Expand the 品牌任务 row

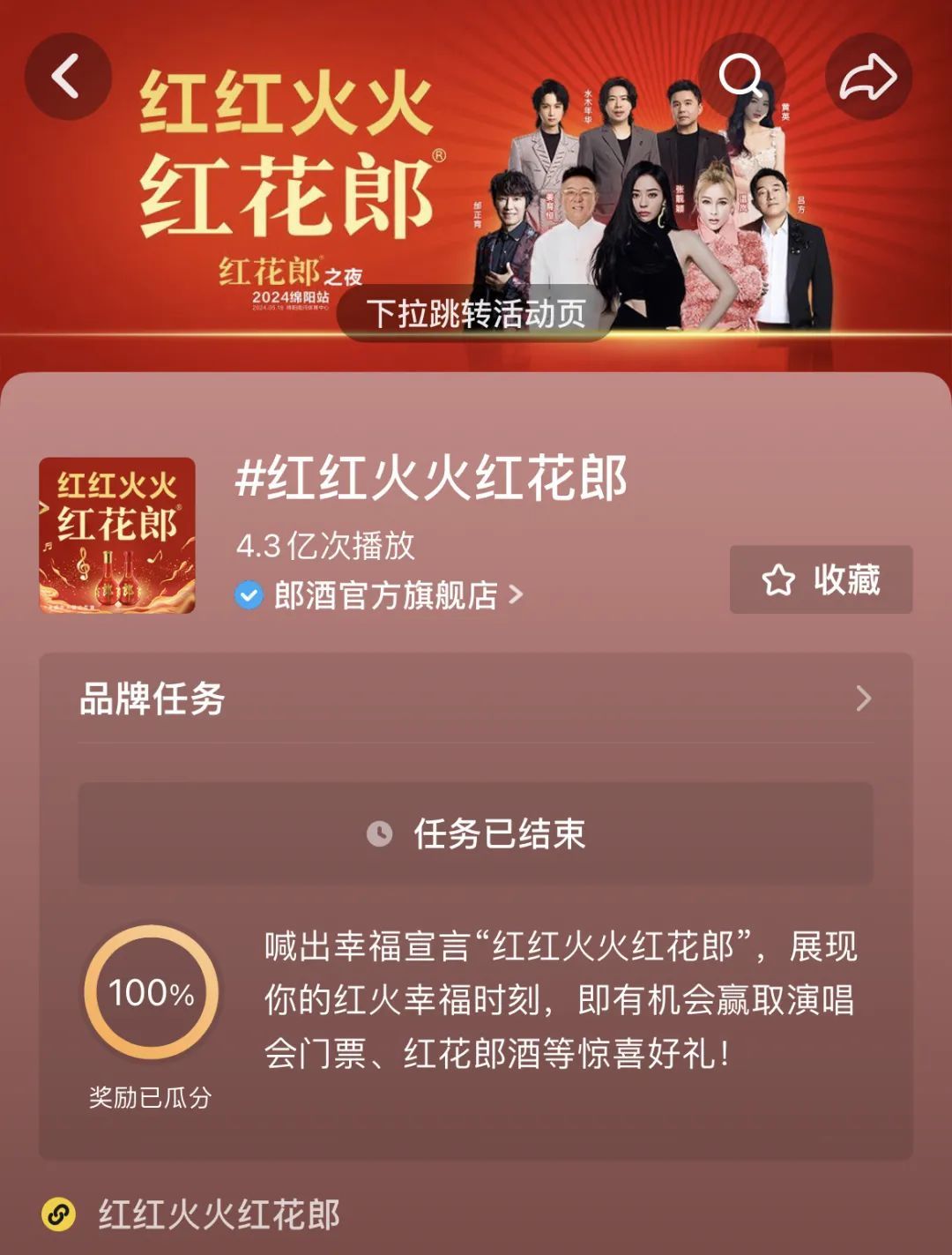475,698
